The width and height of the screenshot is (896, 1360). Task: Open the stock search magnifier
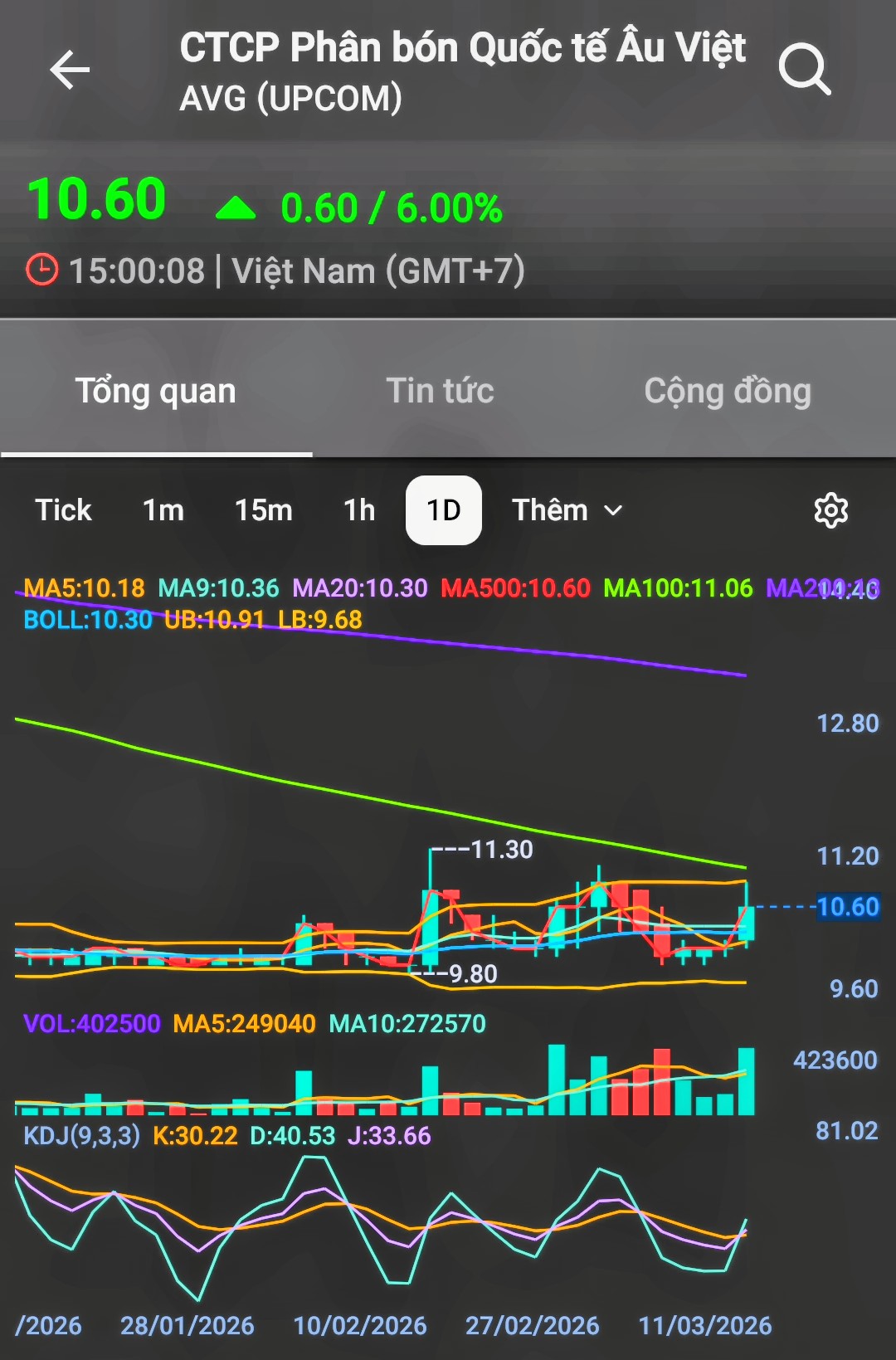(804, 69)
